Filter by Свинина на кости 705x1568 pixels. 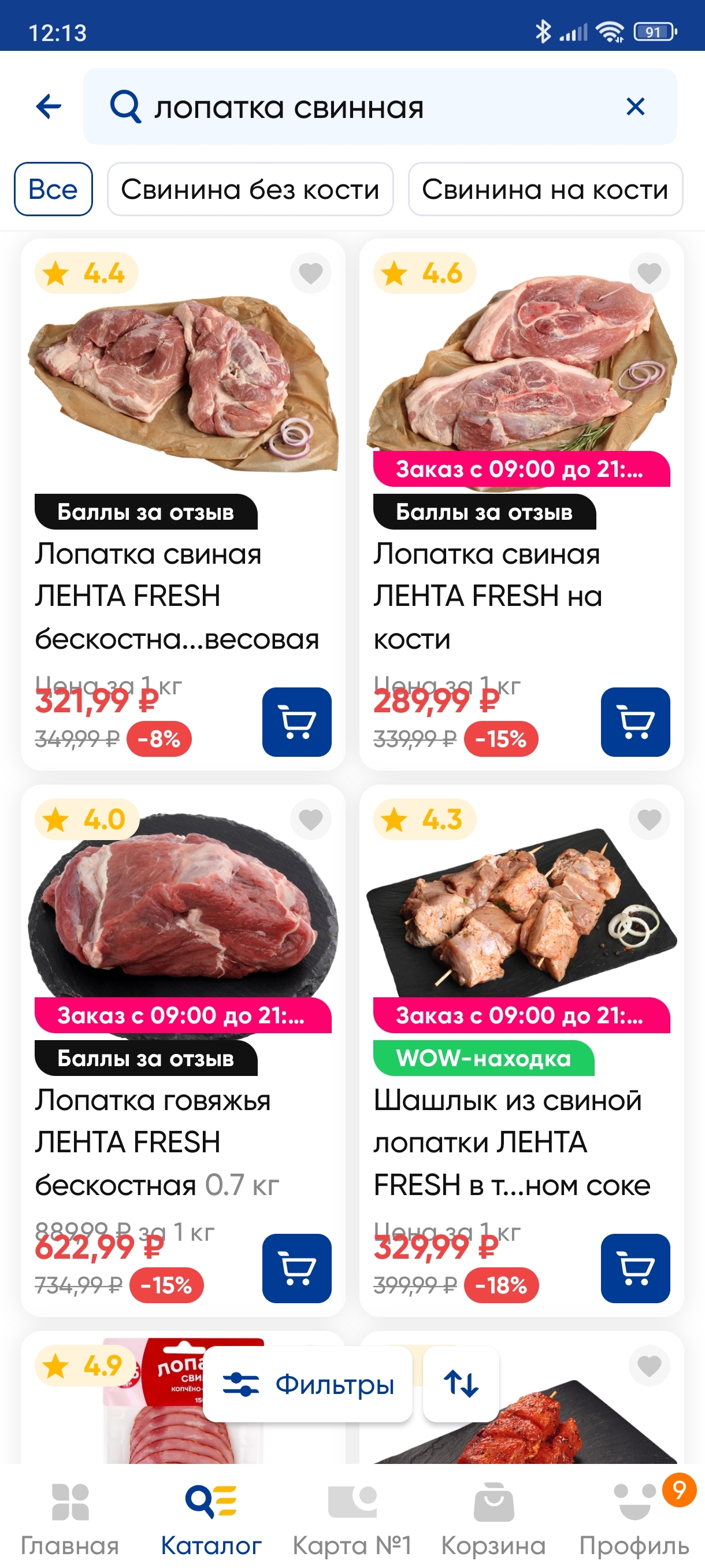click(x=545, y=188)
